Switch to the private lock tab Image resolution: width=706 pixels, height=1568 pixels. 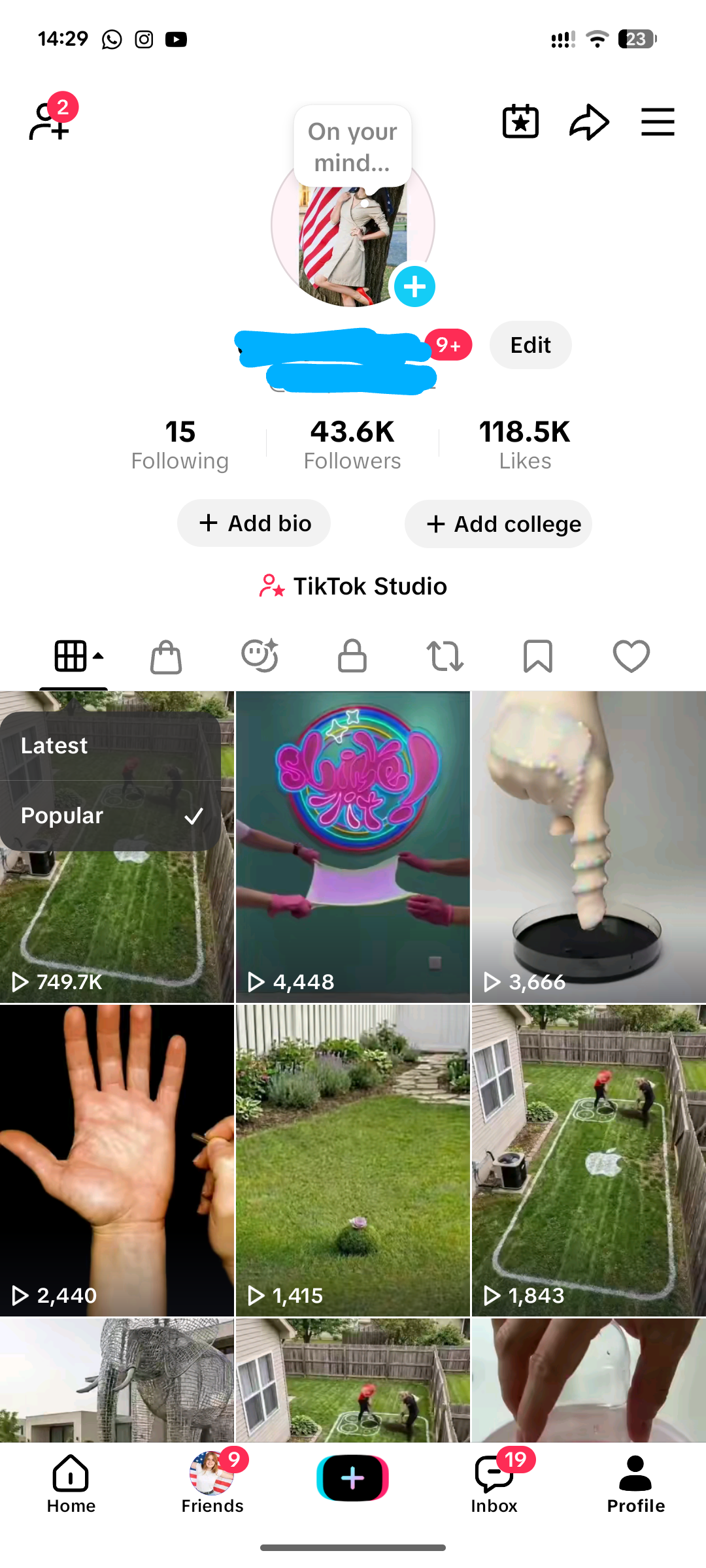coord(352,656)
